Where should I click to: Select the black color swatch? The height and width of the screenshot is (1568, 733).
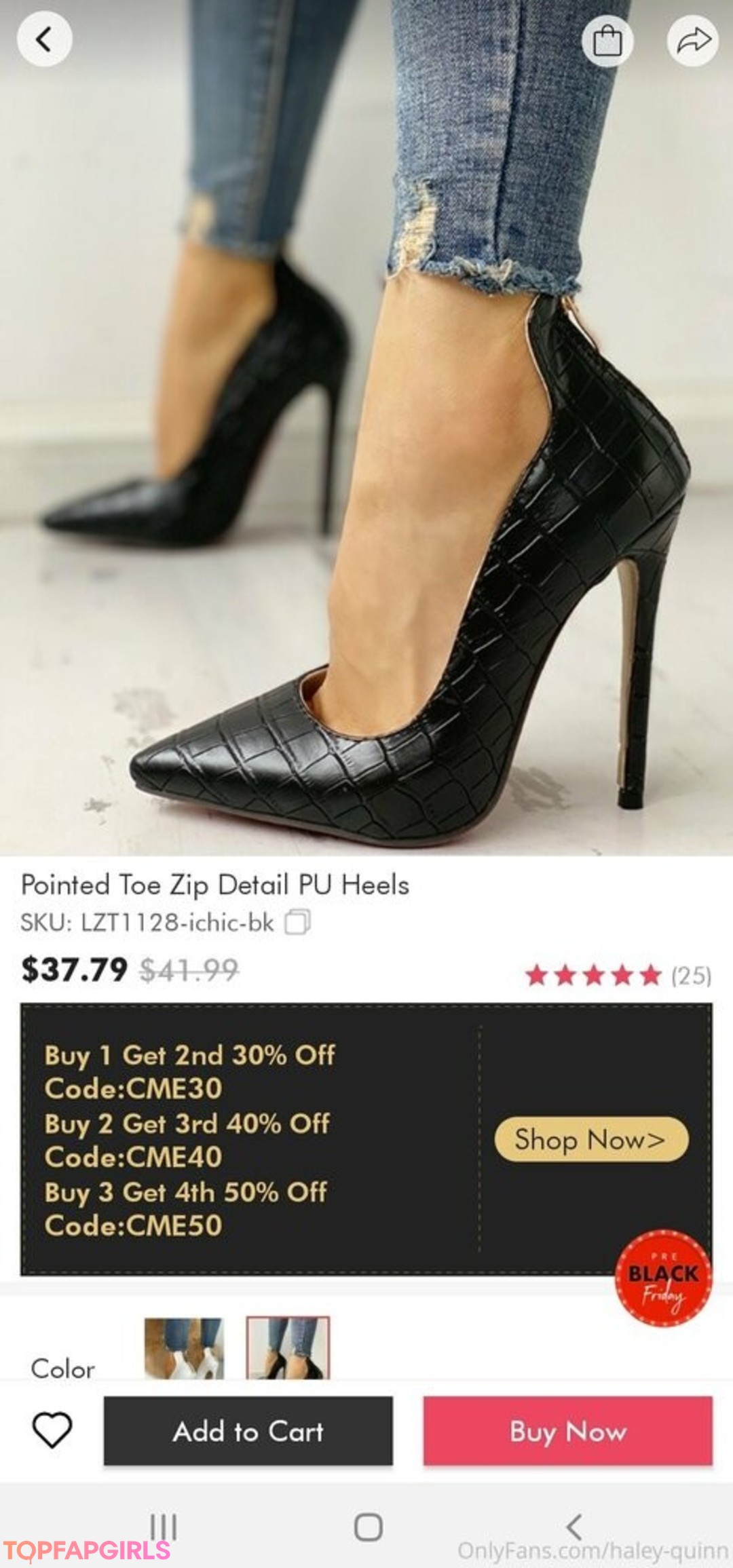288,1347
